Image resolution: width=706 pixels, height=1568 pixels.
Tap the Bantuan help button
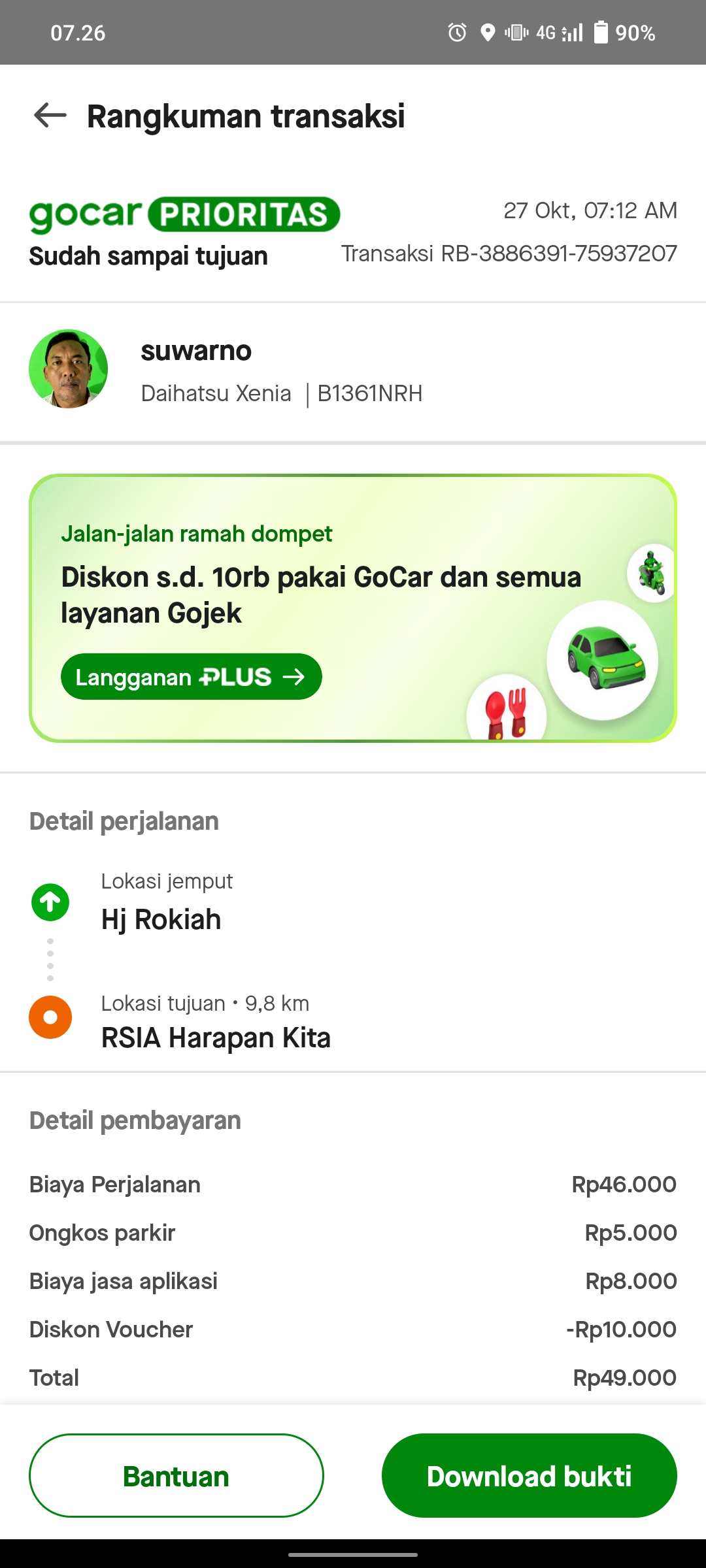pyautogui.click(x=176, y=1476)
